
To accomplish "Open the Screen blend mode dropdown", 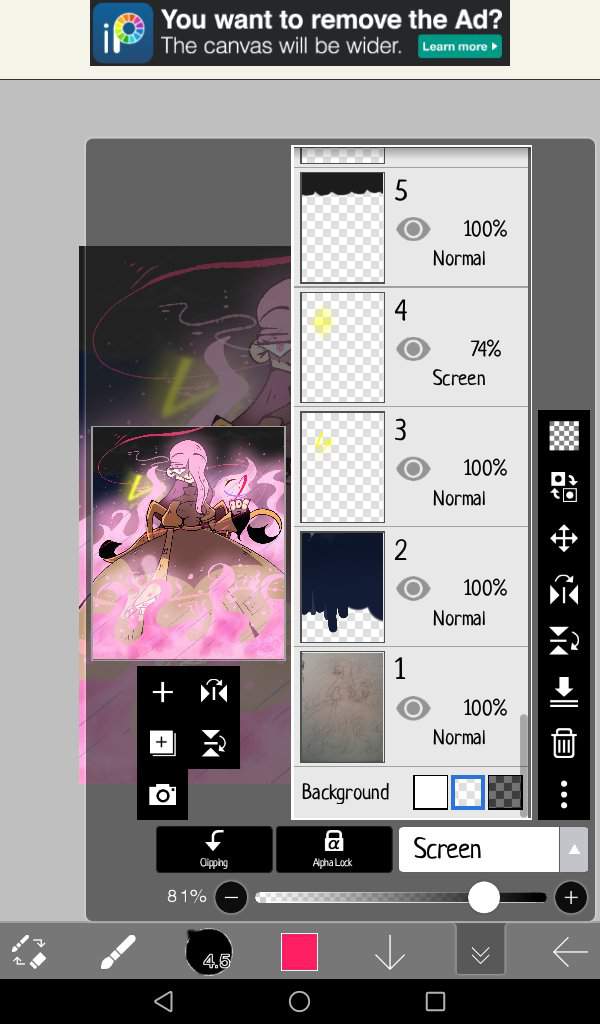I will point(492,849).
